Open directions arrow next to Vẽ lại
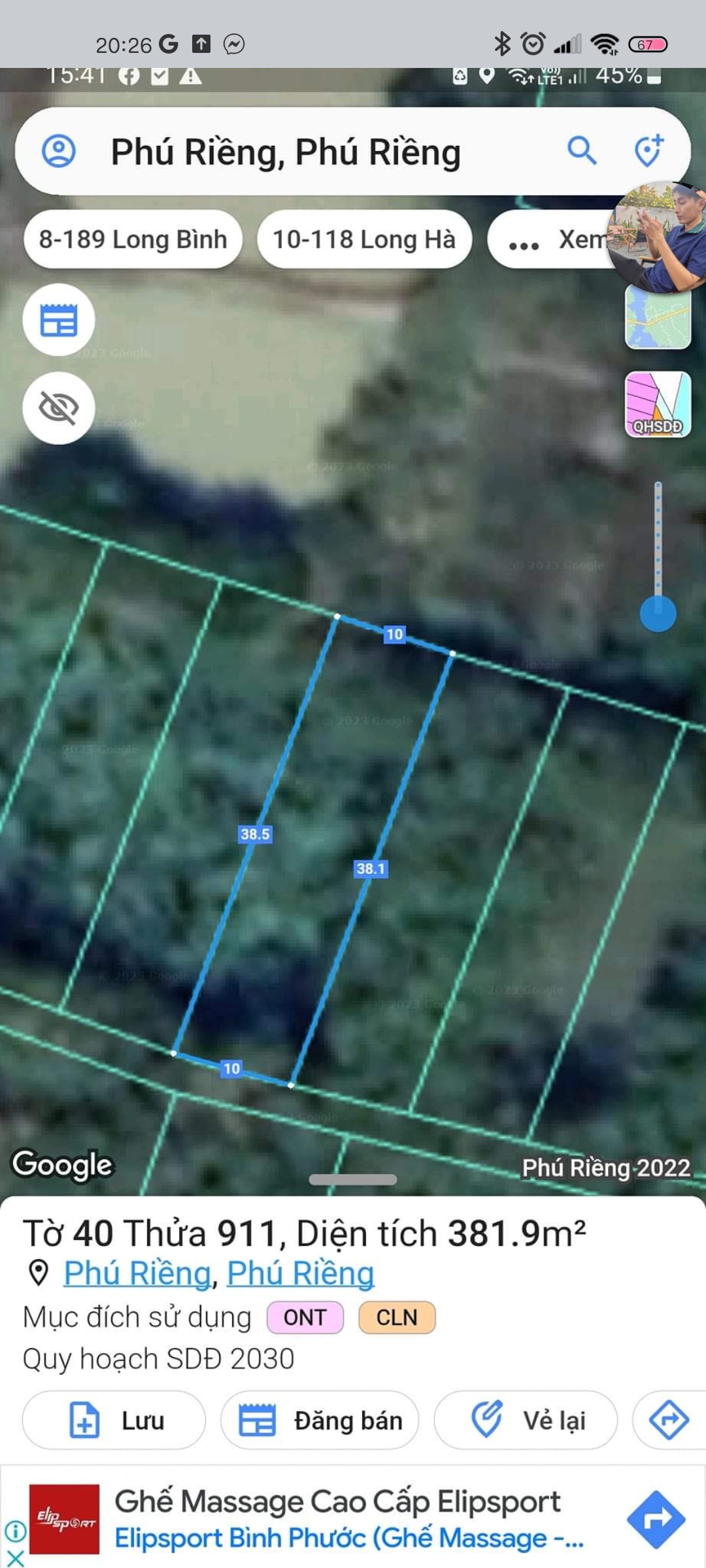 pos(669,1420)
